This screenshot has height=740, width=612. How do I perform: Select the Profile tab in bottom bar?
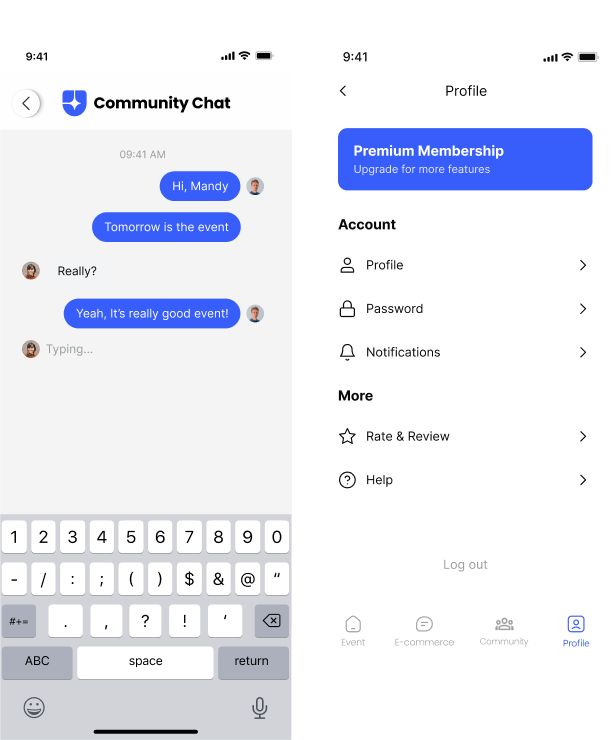[576, 631]
